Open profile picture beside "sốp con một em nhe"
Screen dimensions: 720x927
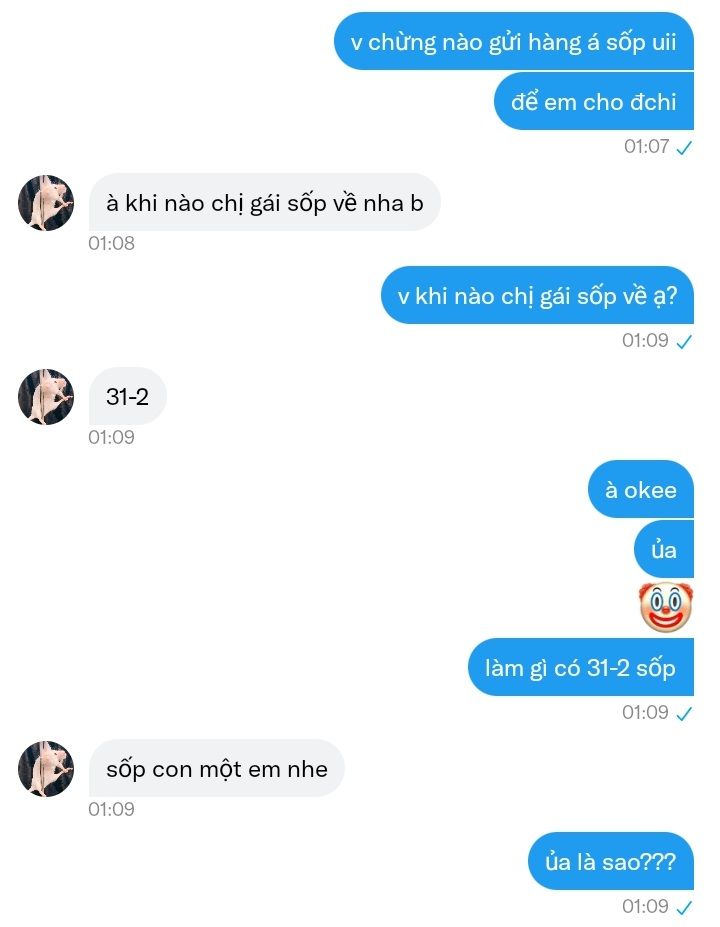coord(46,769)
